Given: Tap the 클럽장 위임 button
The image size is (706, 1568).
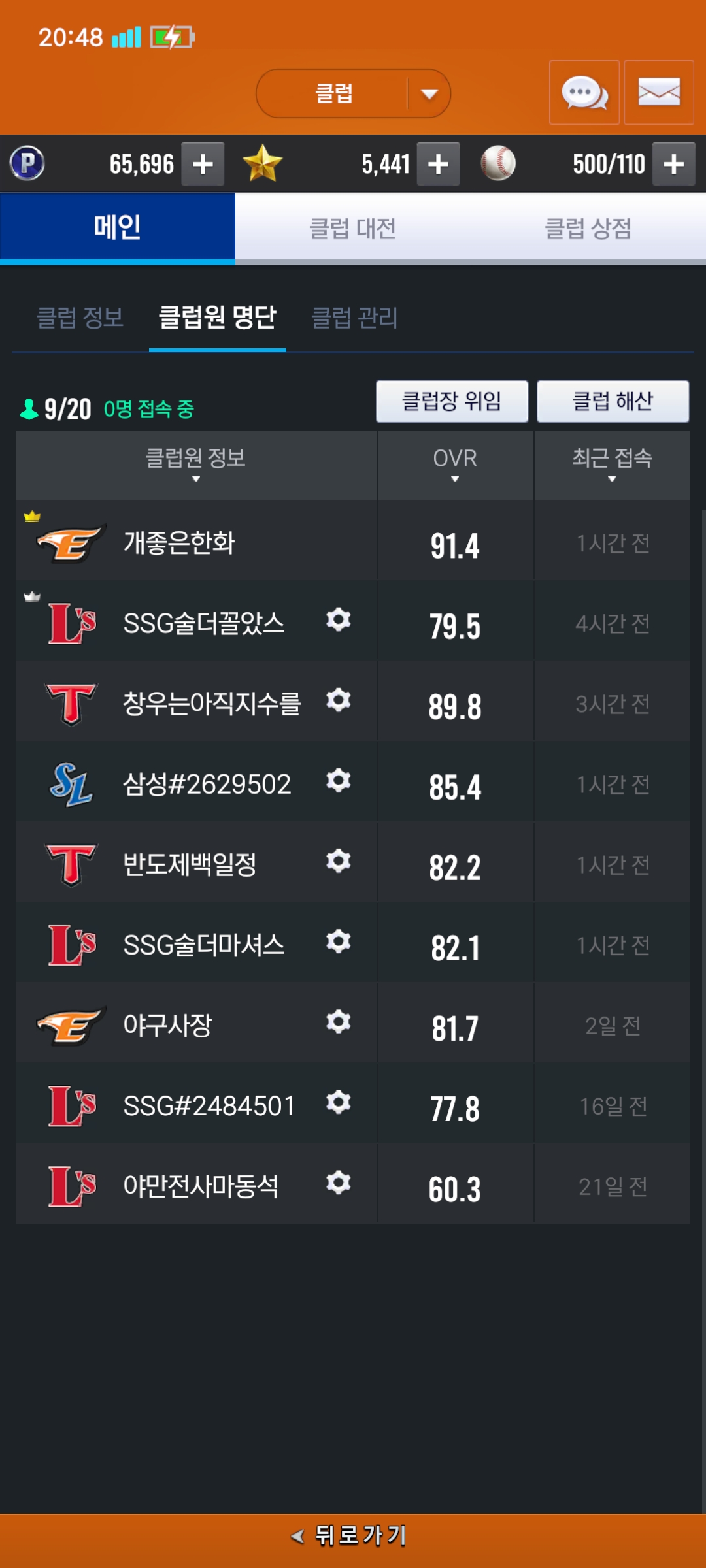Looking at the screenshot, I should point(452,401).
